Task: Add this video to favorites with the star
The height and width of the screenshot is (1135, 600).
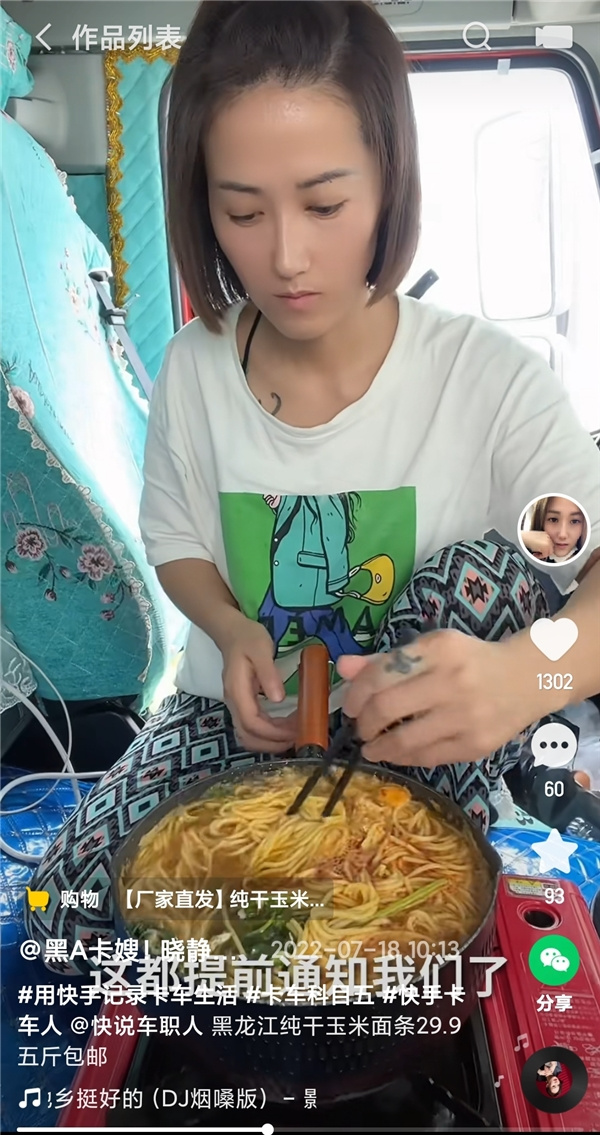Action: point(553,852)
